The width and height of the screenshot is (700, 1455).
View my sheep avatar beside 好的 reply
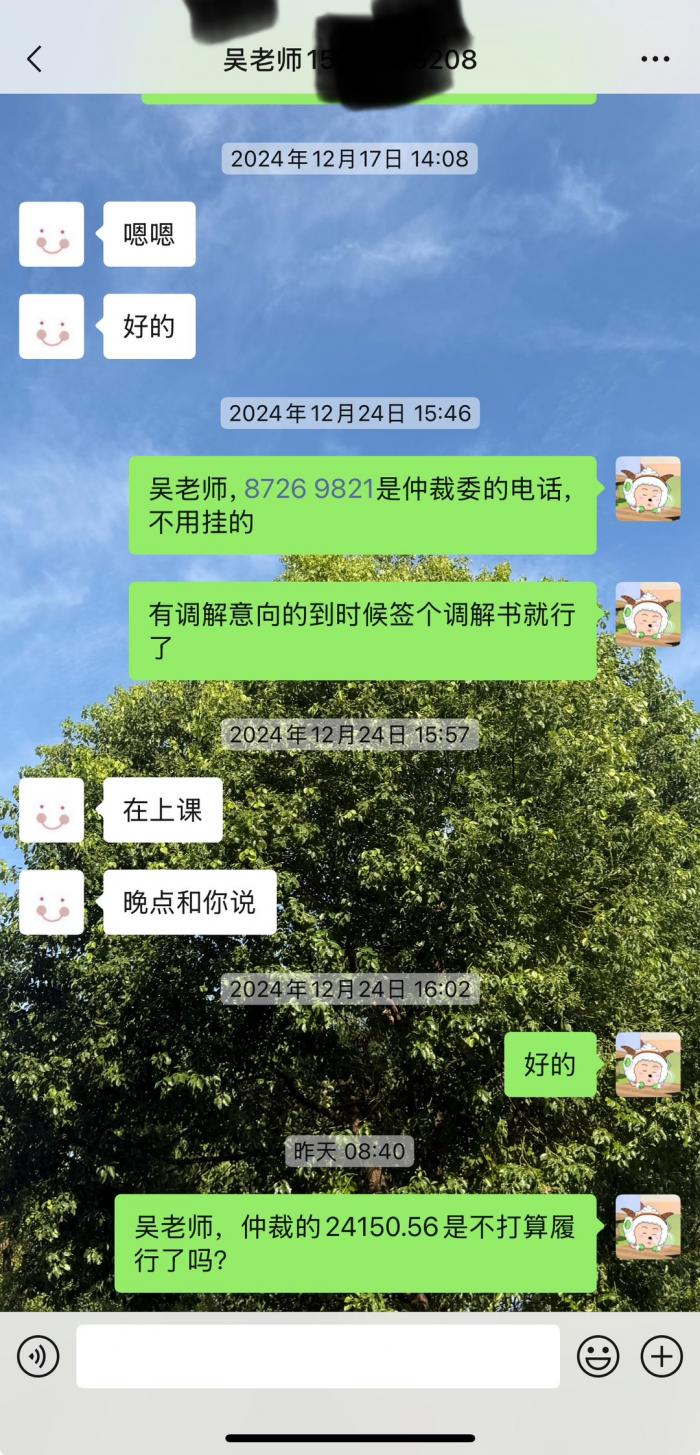[648, 1064]
